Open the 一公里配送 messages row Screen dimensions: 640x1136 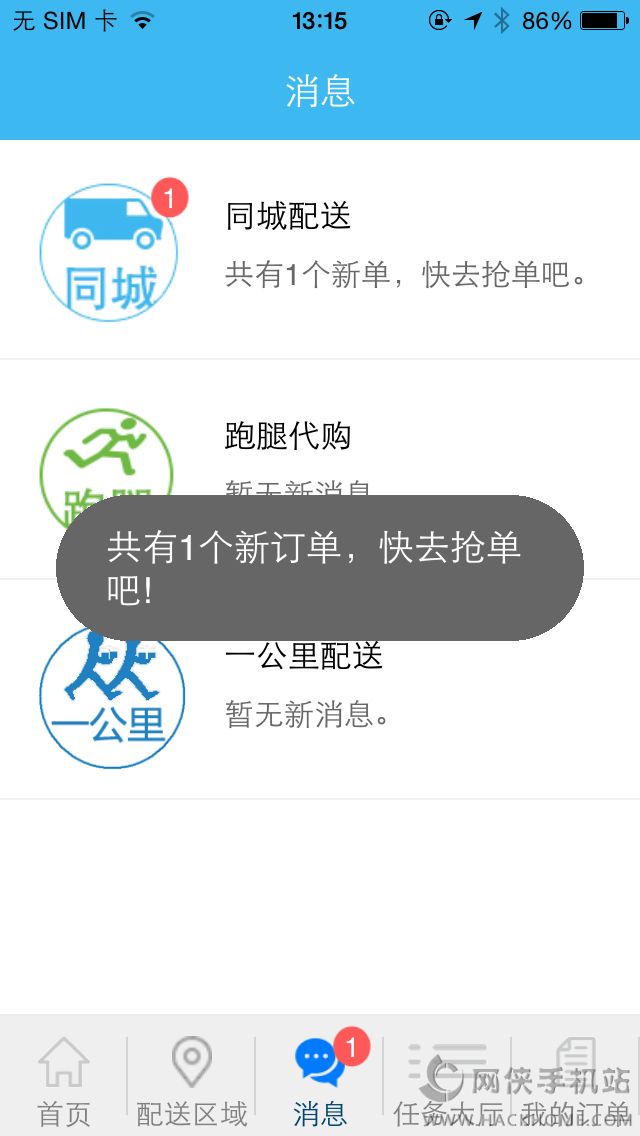coord(320,700)
